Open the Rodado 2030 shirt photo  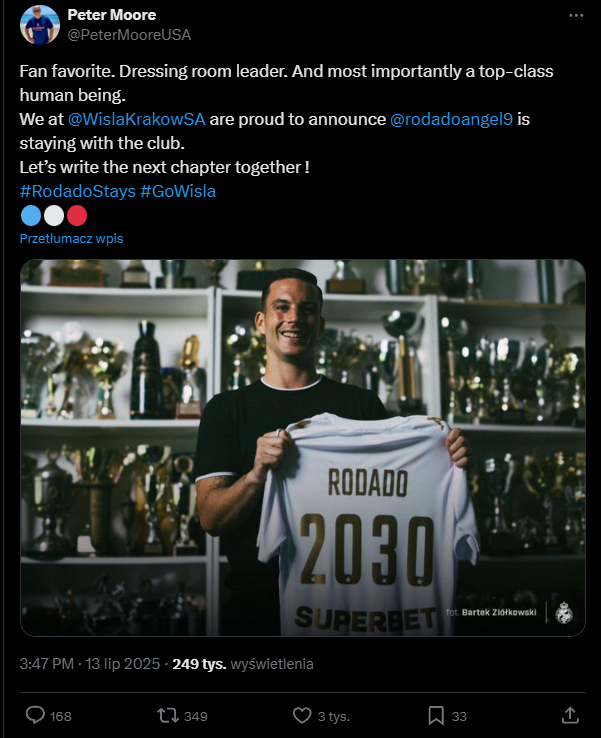(302, 447)
